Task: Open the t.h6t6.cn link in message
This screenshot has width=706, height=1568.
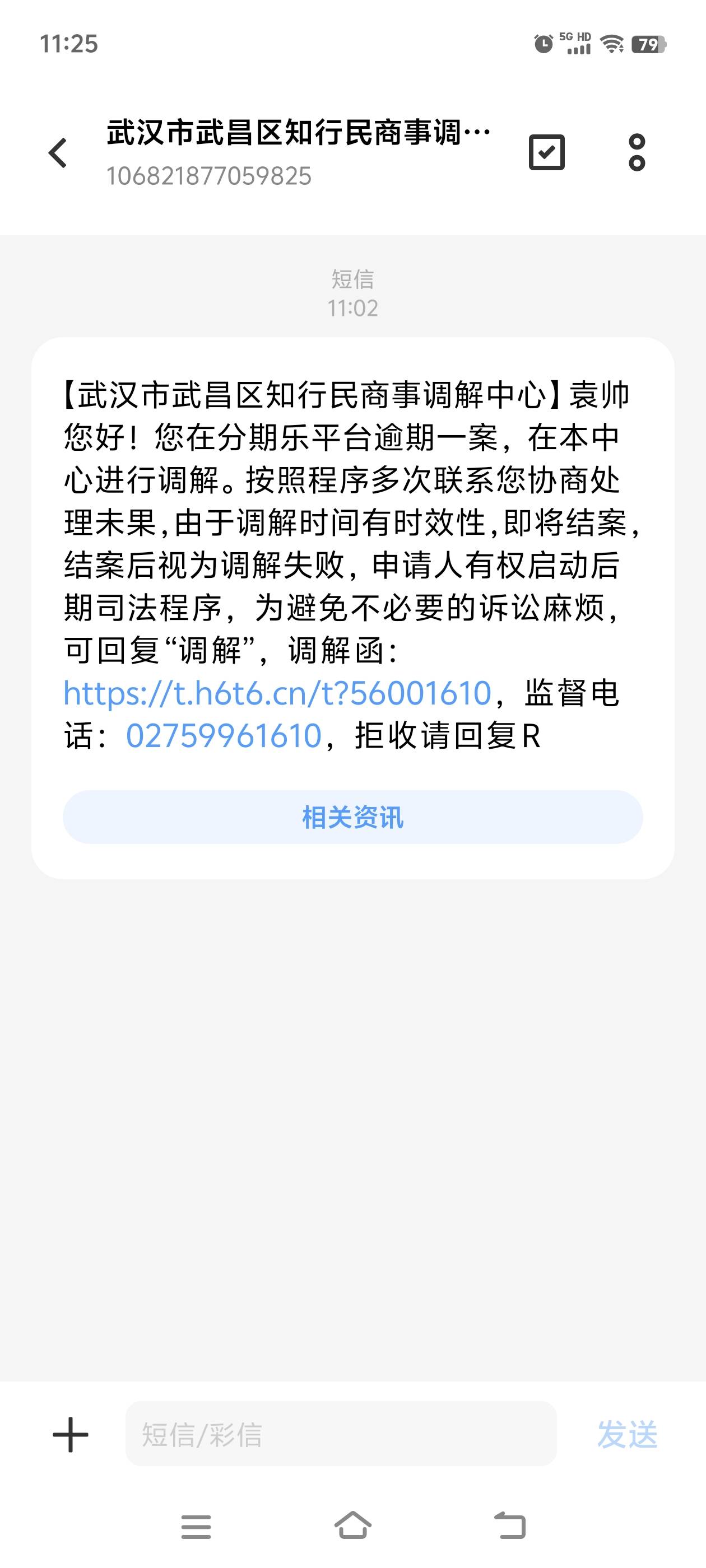Action: point(277,693)
